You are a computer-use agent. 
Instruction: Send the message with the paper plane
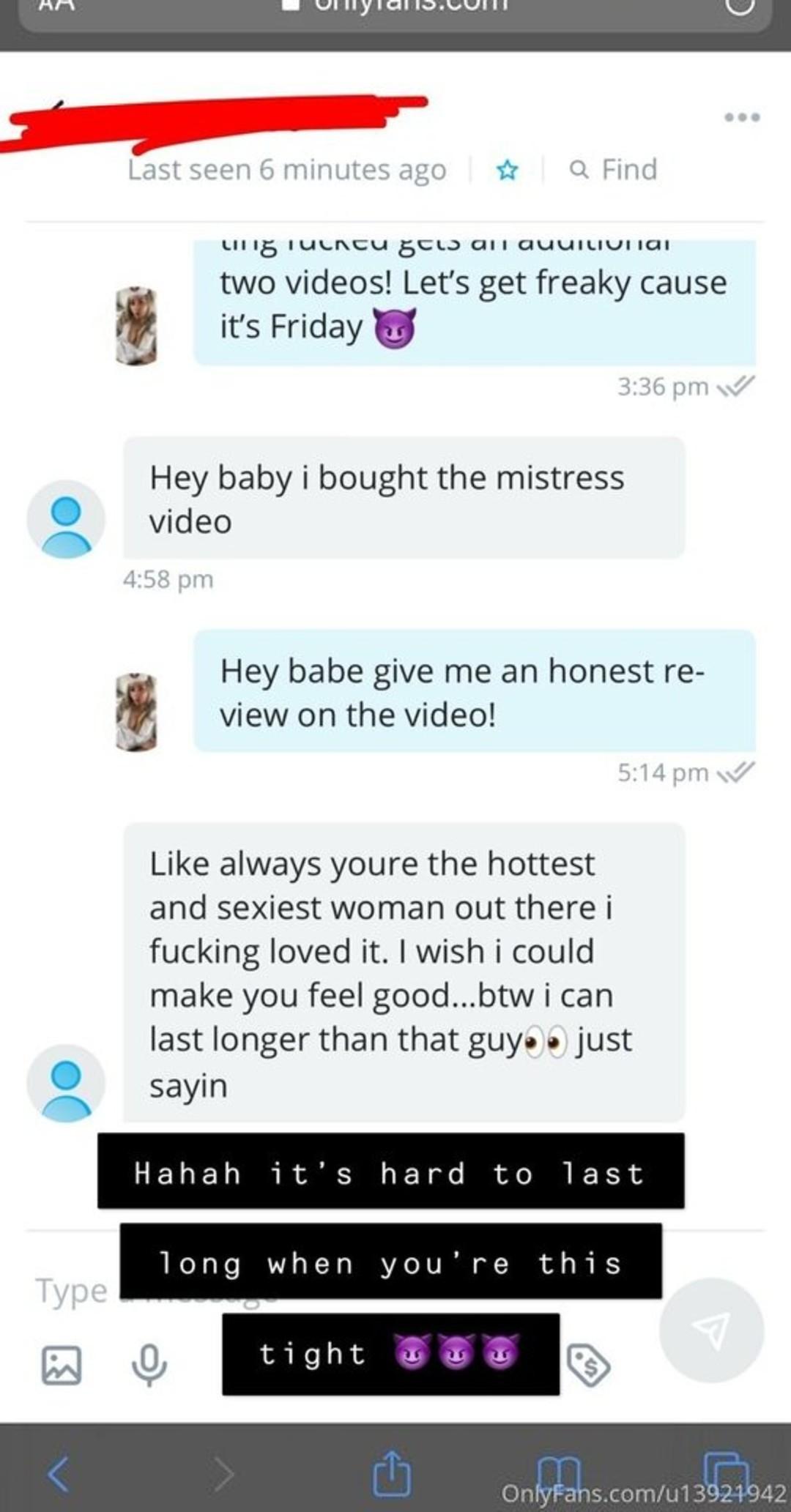(711, 1330)
